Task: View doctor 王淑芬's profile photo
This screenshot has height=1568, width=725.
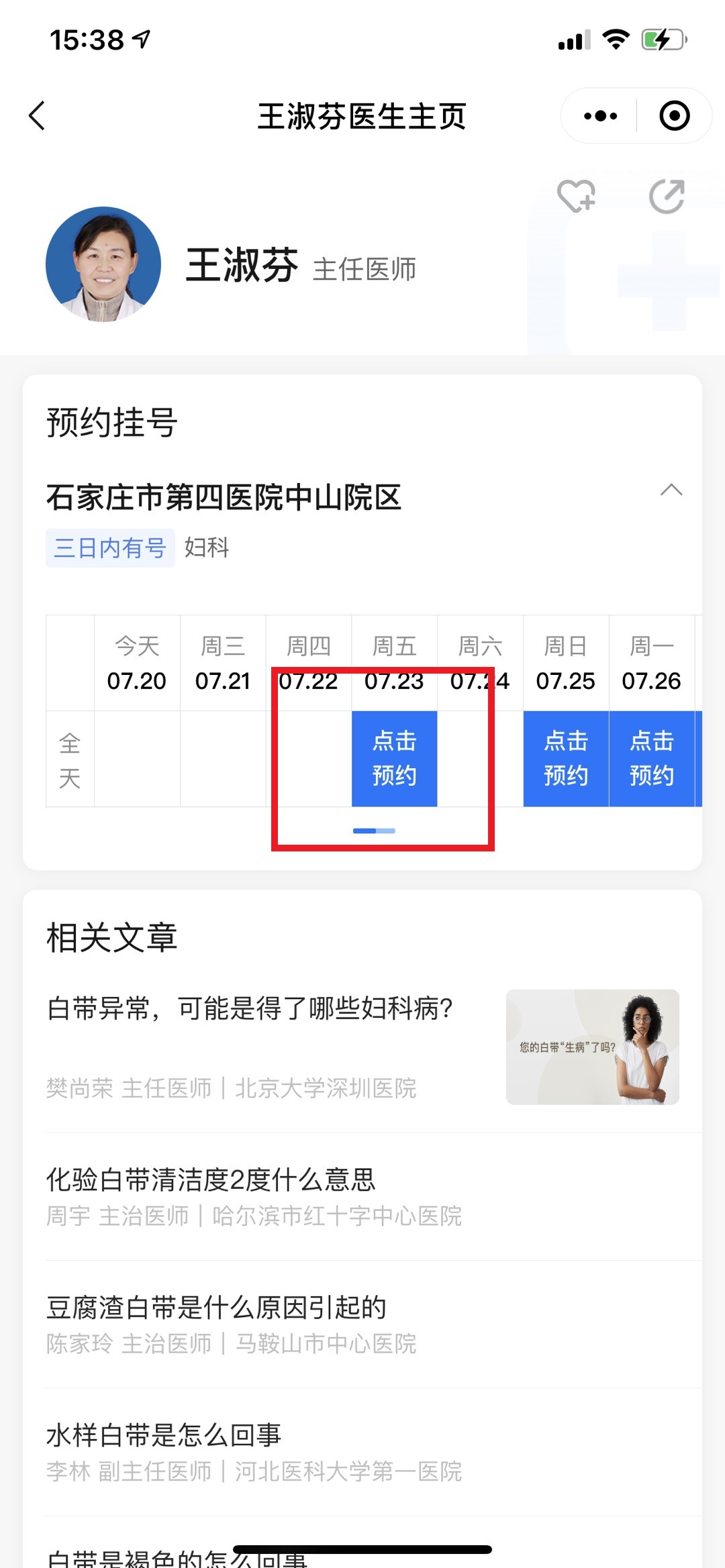Action: coord(103,264)
